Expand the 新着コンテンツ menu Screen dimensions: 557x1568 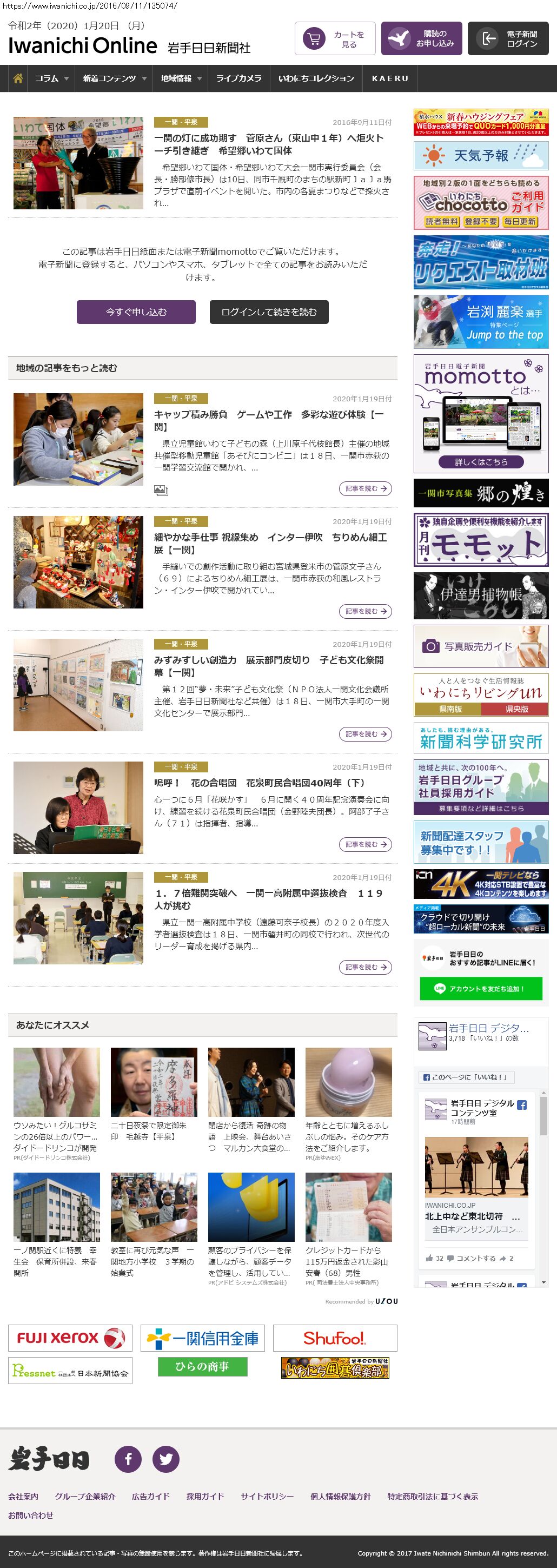pos(115,78)
